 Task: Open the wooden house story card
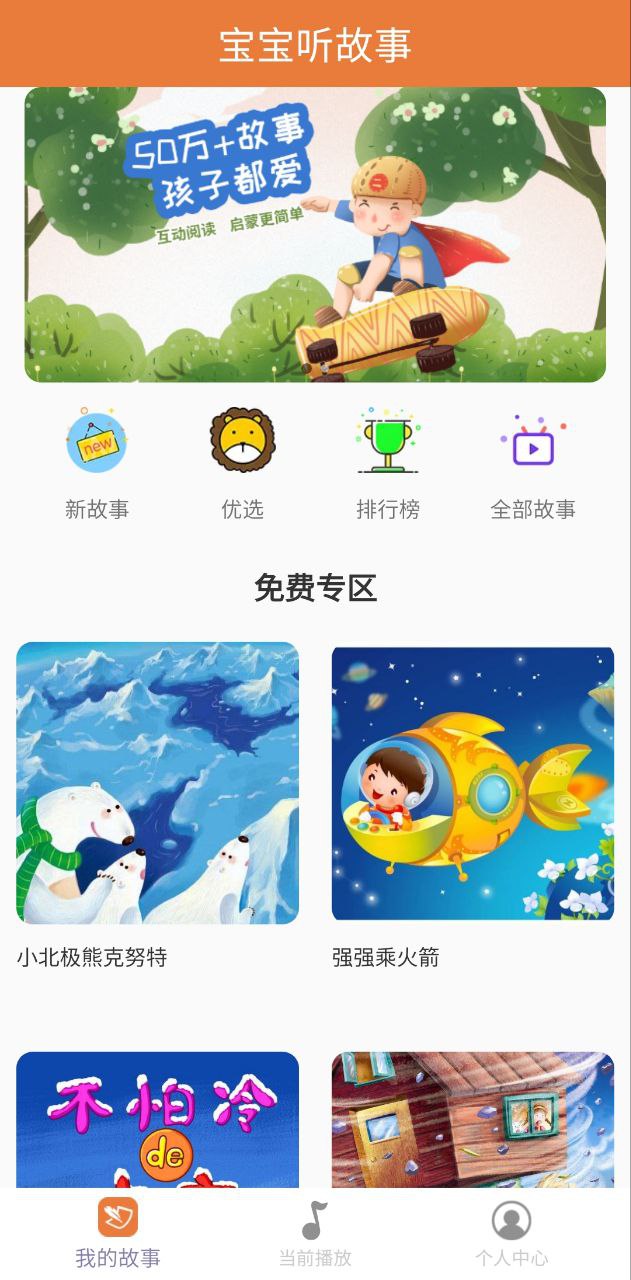472,1118
